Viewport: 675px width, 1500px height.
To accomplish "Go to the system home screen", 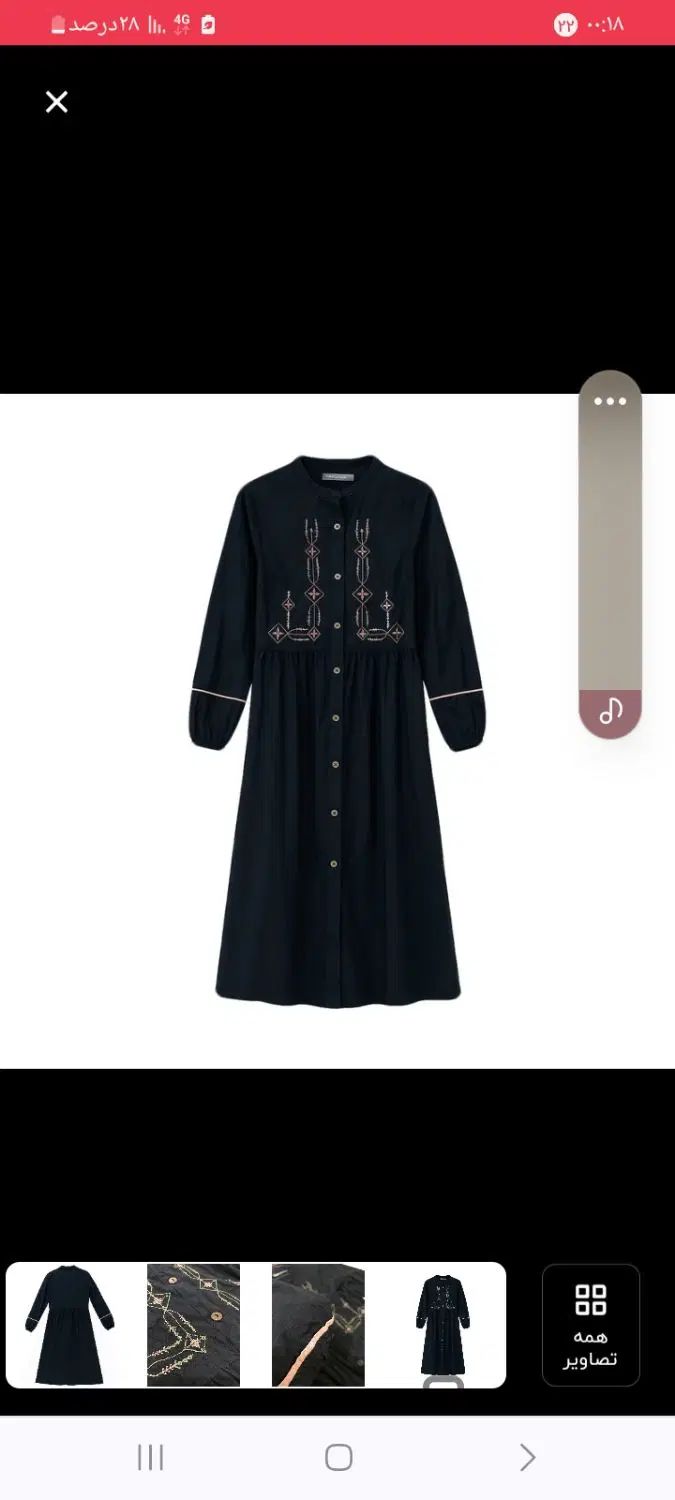I will pyautogui.click(x=338, y=1458).
